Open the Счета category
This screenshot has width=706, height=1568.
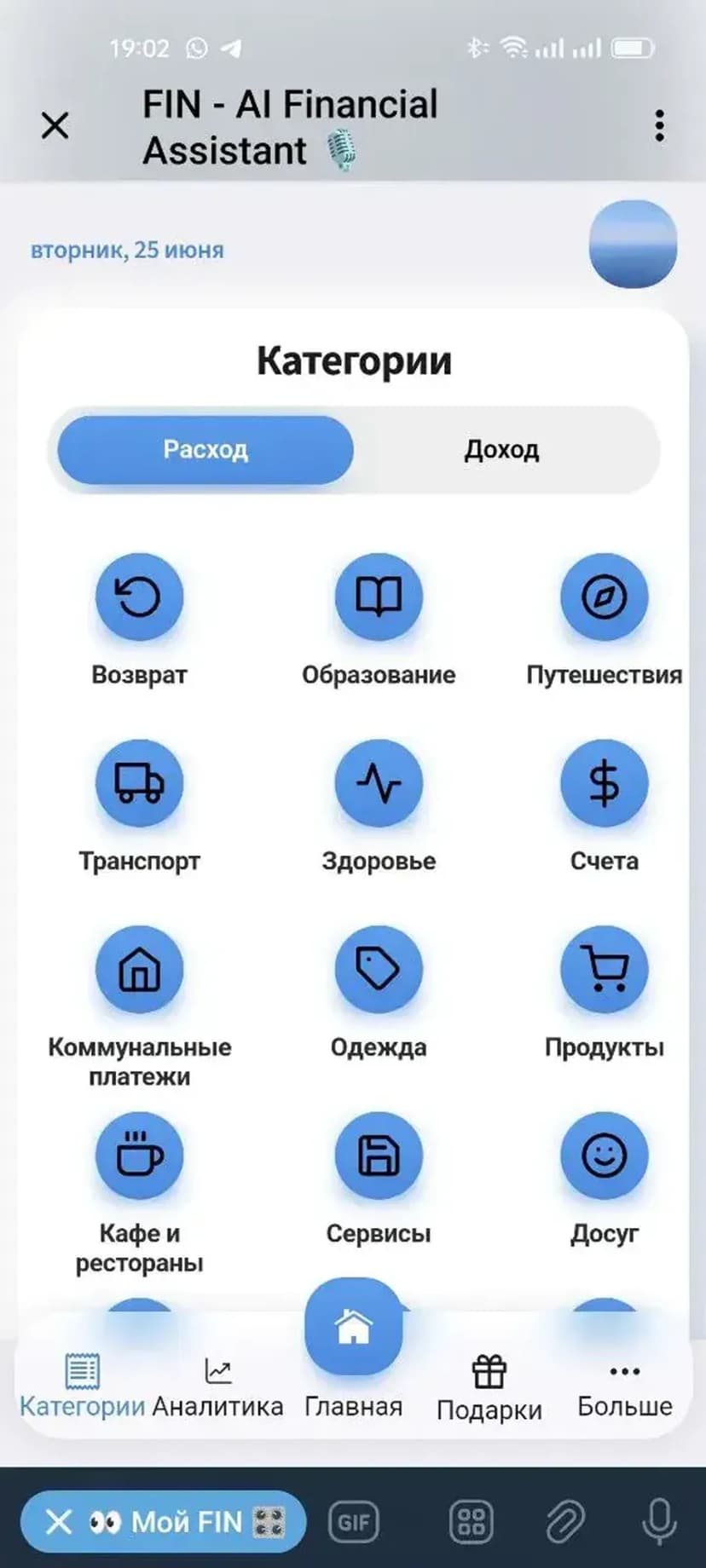click(604, 783)
